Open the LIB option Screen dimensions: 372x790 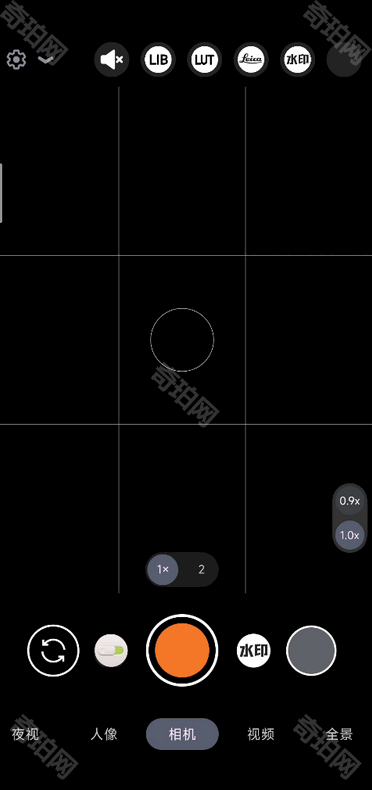coord(158,60)
